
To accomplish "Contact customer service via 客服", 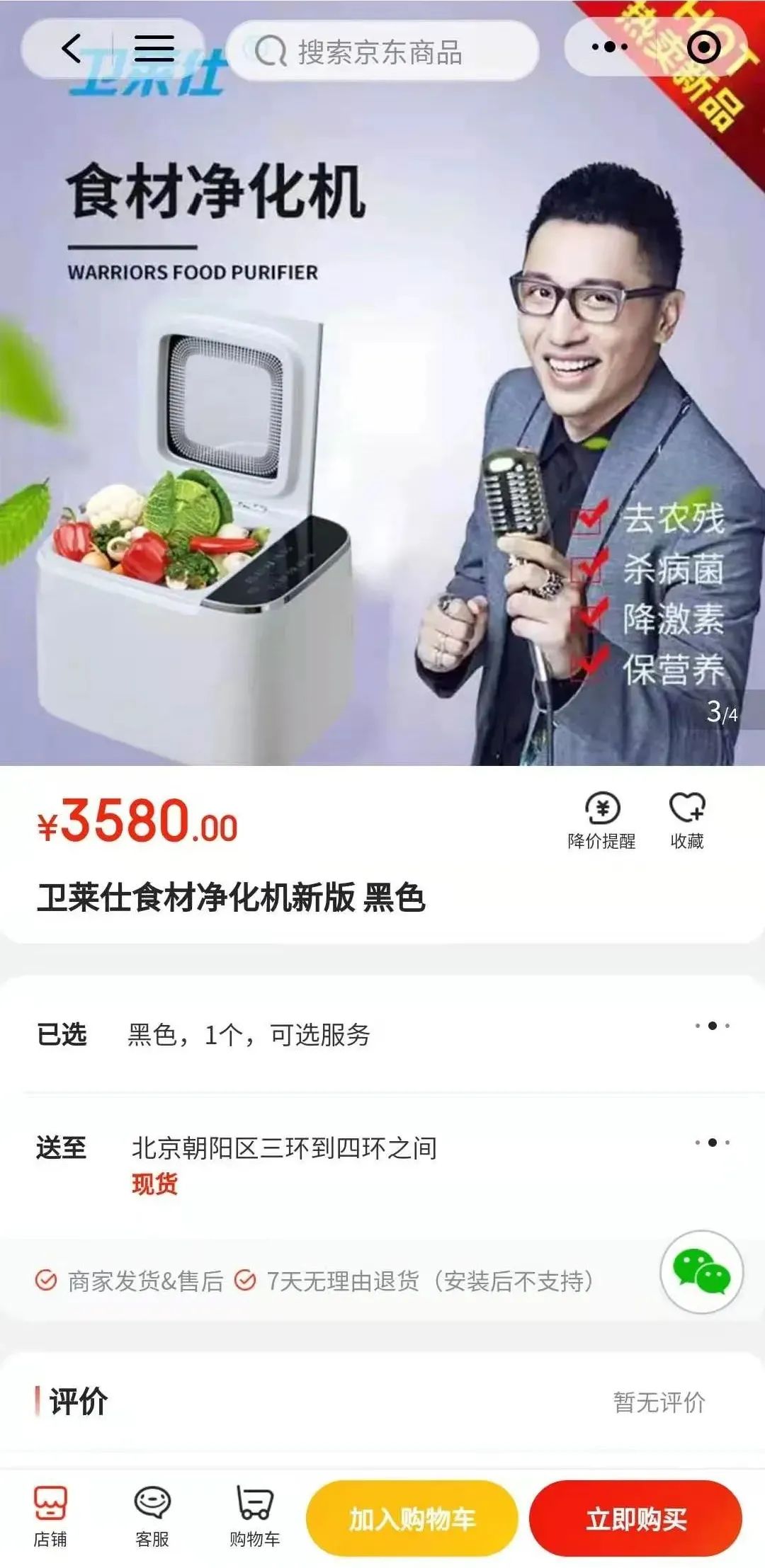I will [152, 1515].
